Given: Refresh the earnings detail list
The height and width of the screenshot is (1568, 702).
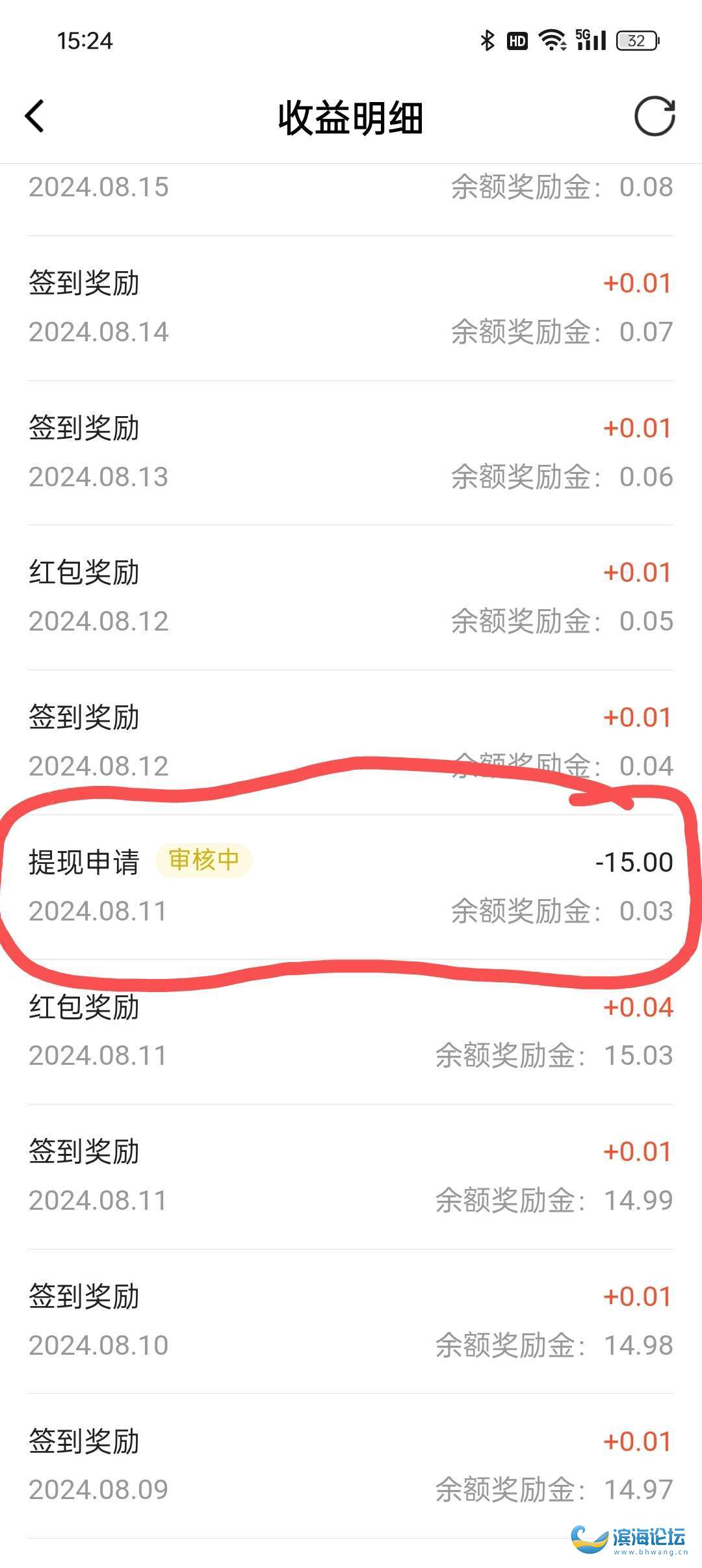Looking at the screenshot, I should coord(655,116).
